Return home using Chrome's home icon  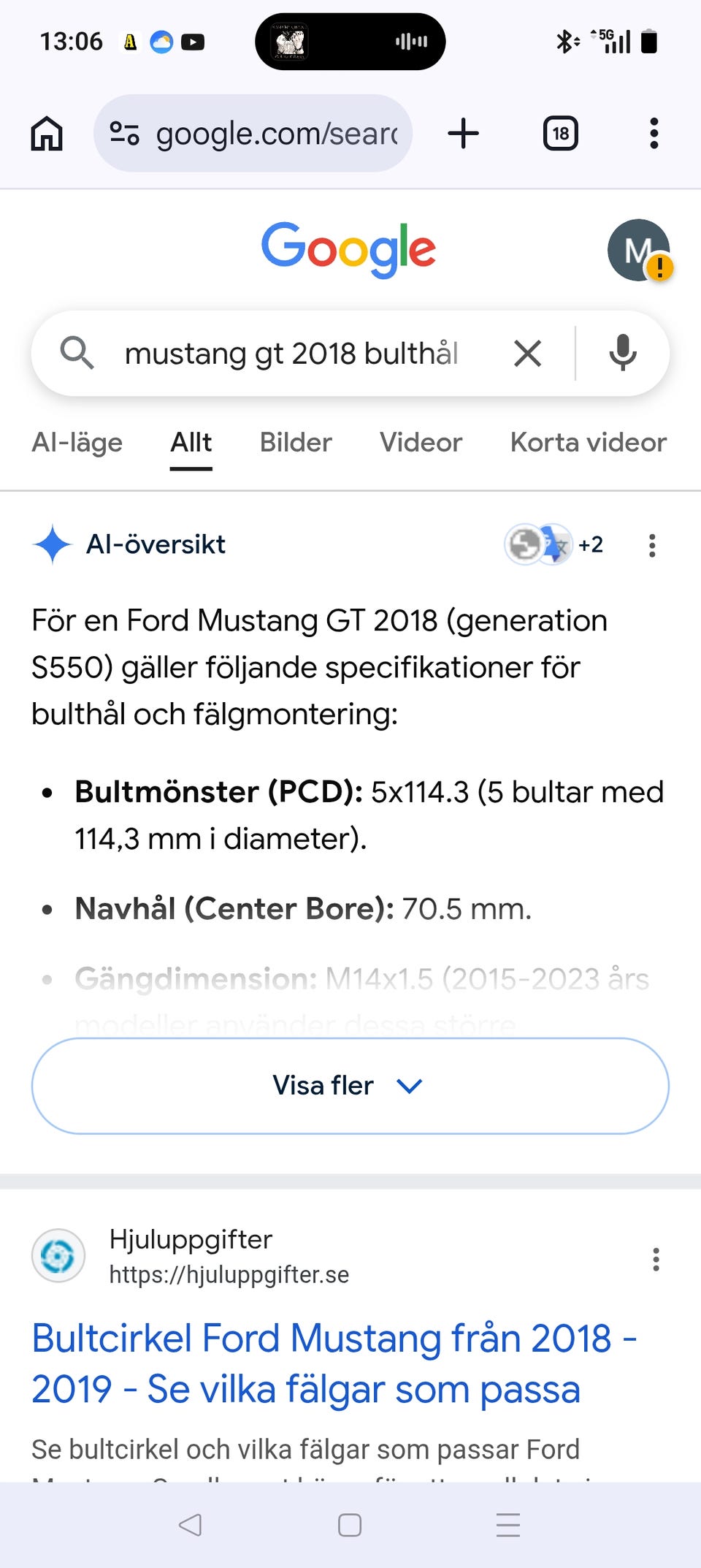tap(45, 133)
